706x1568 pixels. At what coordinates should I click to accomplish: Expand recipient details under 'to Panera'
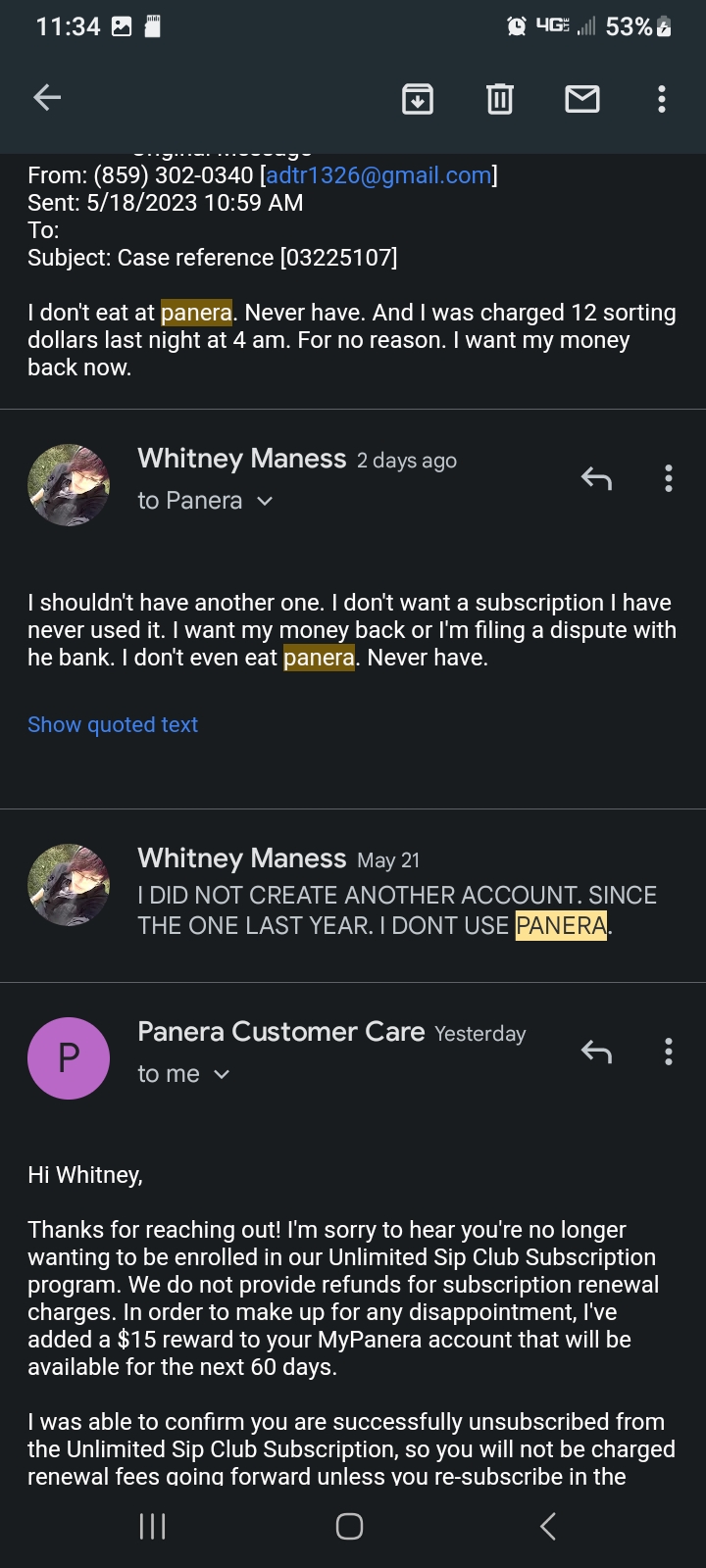tap(263, 501)
